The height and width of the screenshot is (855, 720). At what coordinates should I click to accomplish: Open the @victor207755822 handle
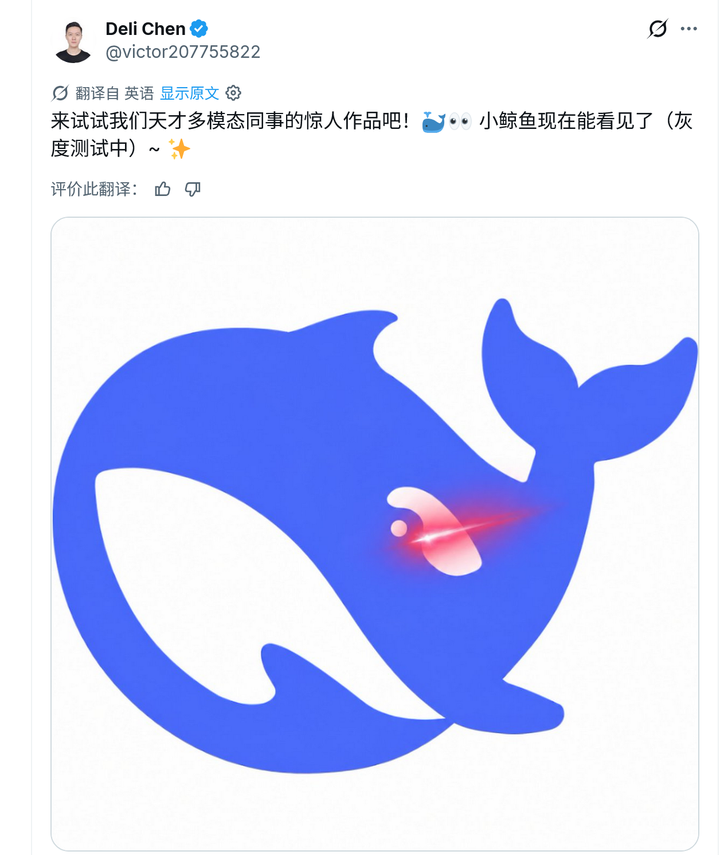coord(183,52)
